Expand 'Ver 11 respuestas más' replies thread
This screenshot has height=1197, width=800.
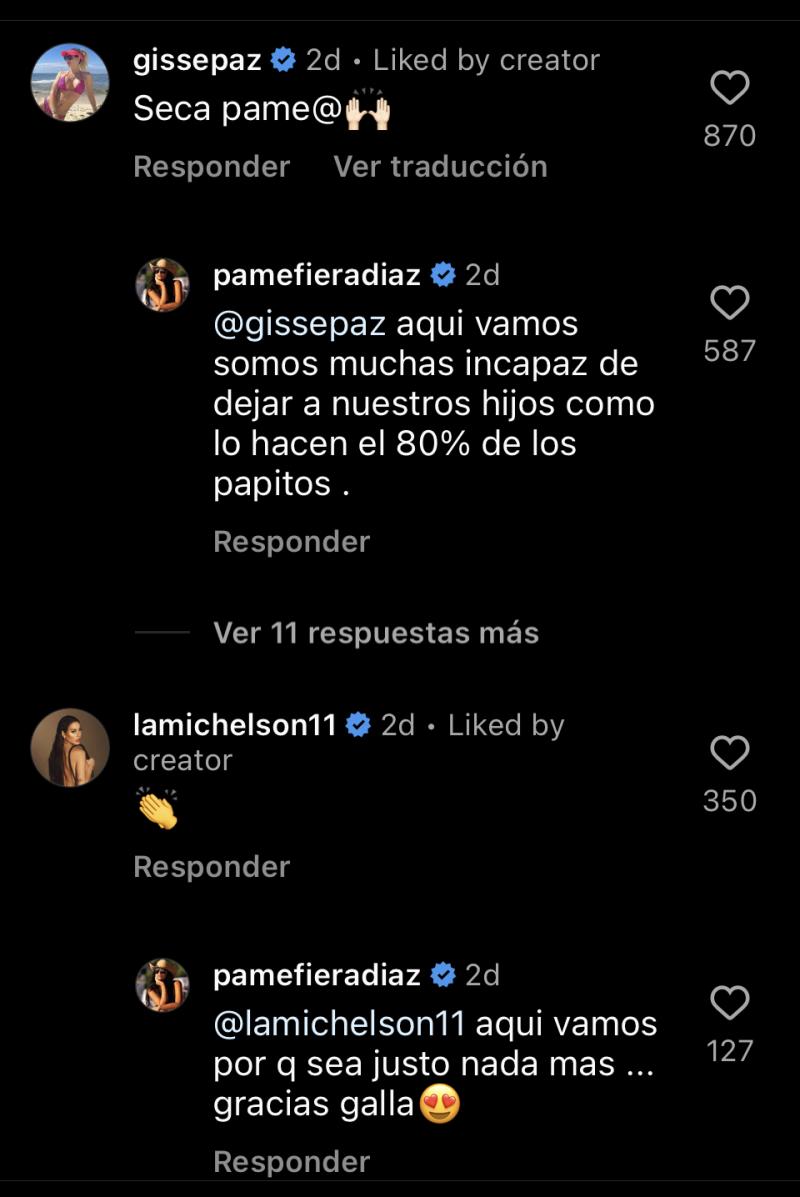click(373, 632)
